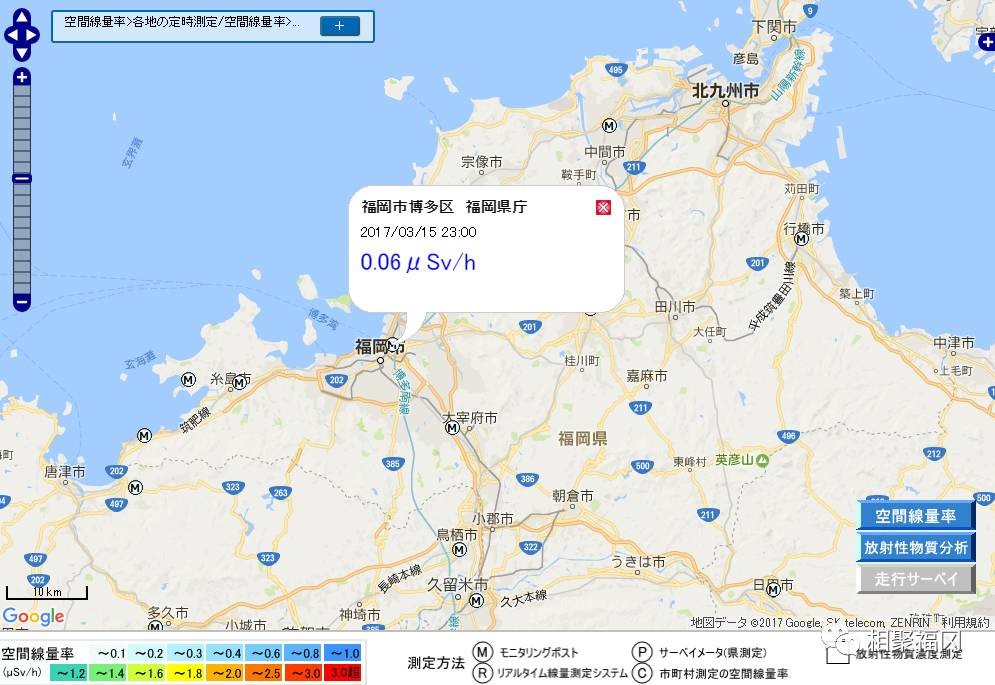Open the monitoring post marker at 久留米市
The image size is (995, 685).
pos(477,600)
